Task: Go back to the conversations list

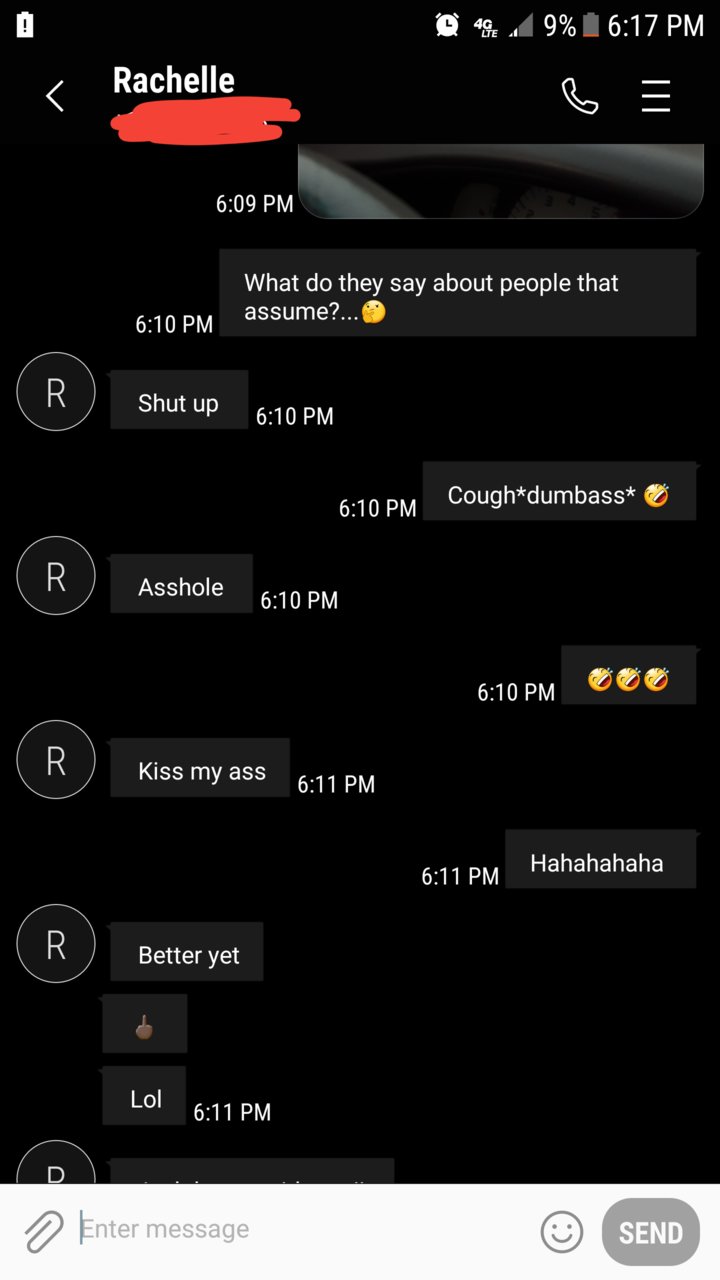Action: coord(55,97)
